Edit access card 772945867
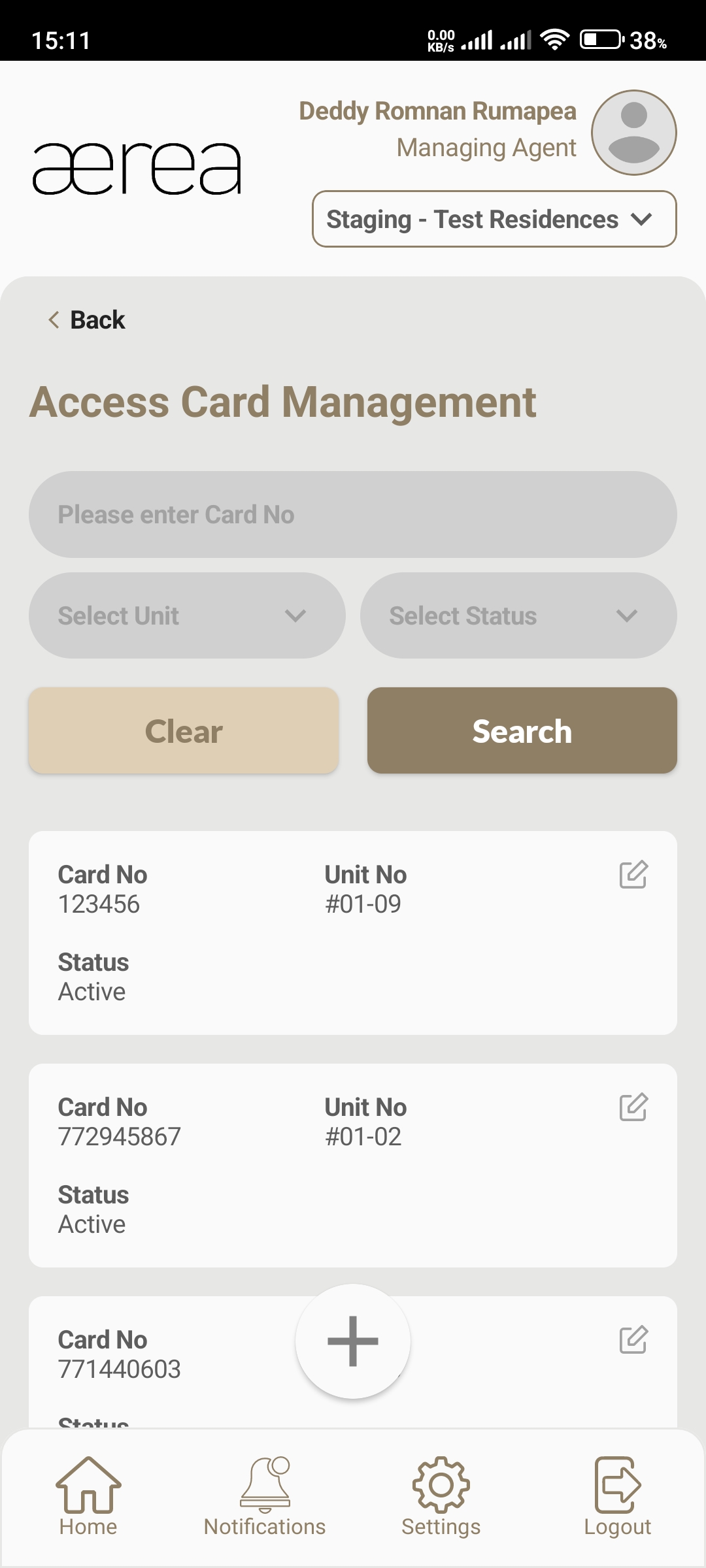The height and width of the screenshot is (1568, 706). pos(633,1107)
